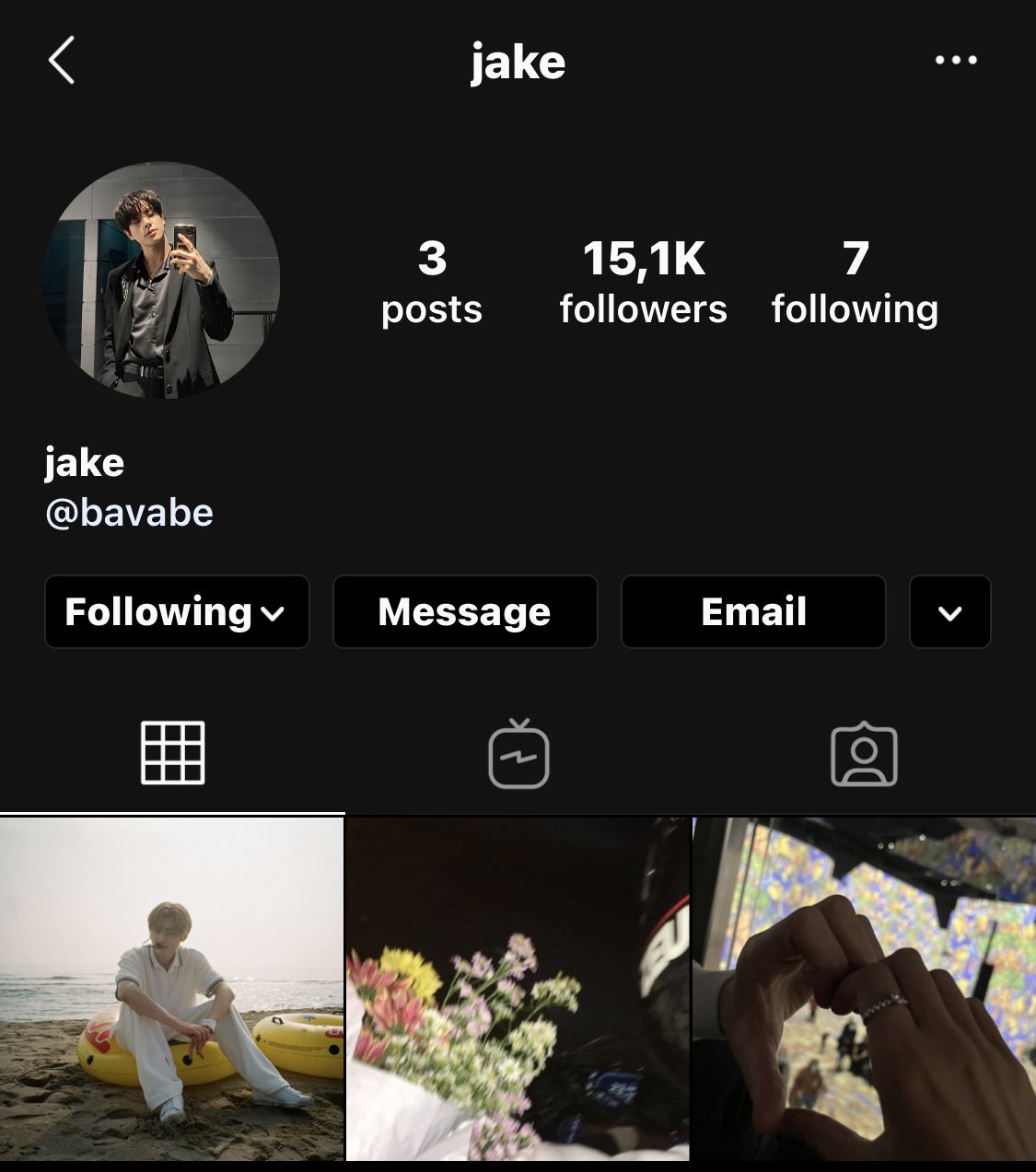Go back using the back arrow
Viewport: 1036px width, 1172px height.
[x=61, y=61]
